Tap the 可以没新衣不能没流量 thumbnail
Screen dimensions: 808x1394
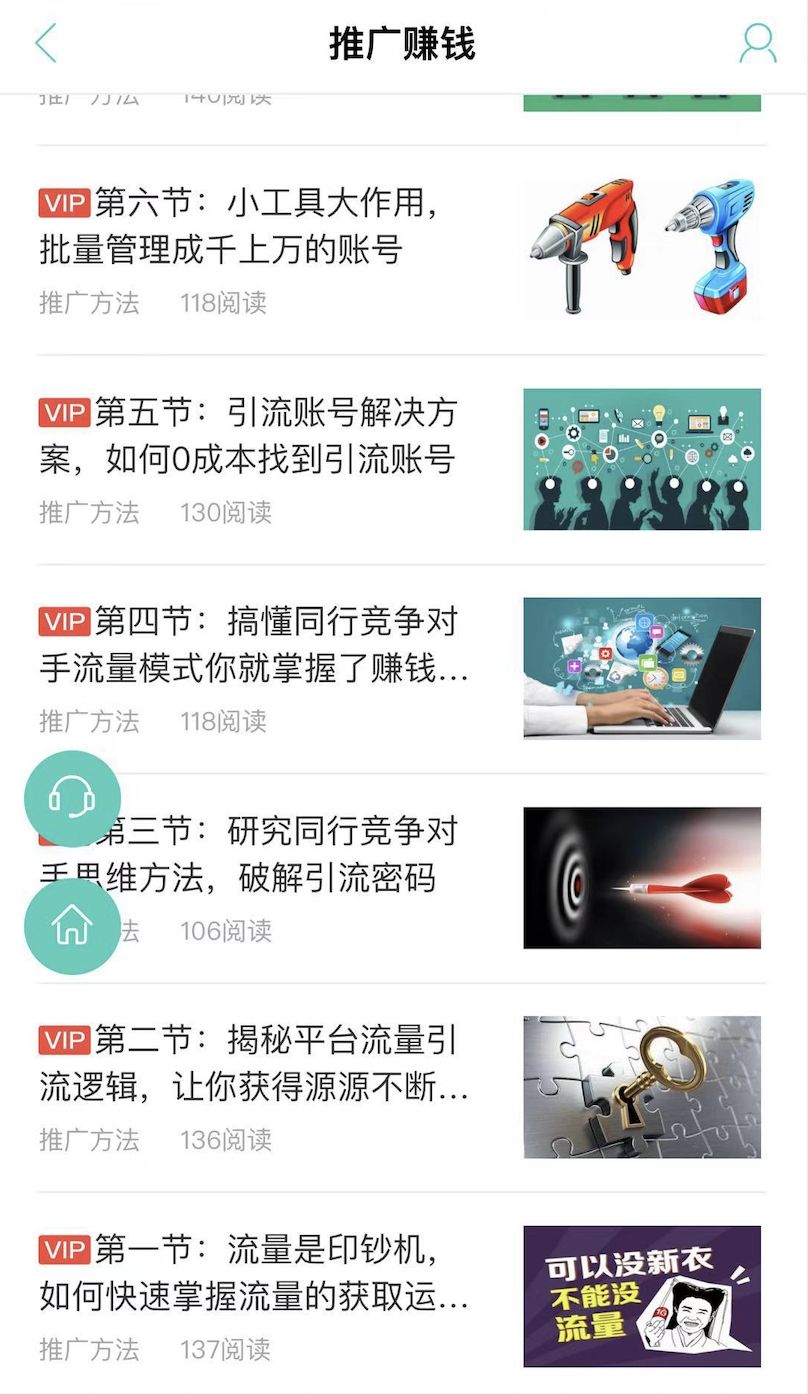641,1296
